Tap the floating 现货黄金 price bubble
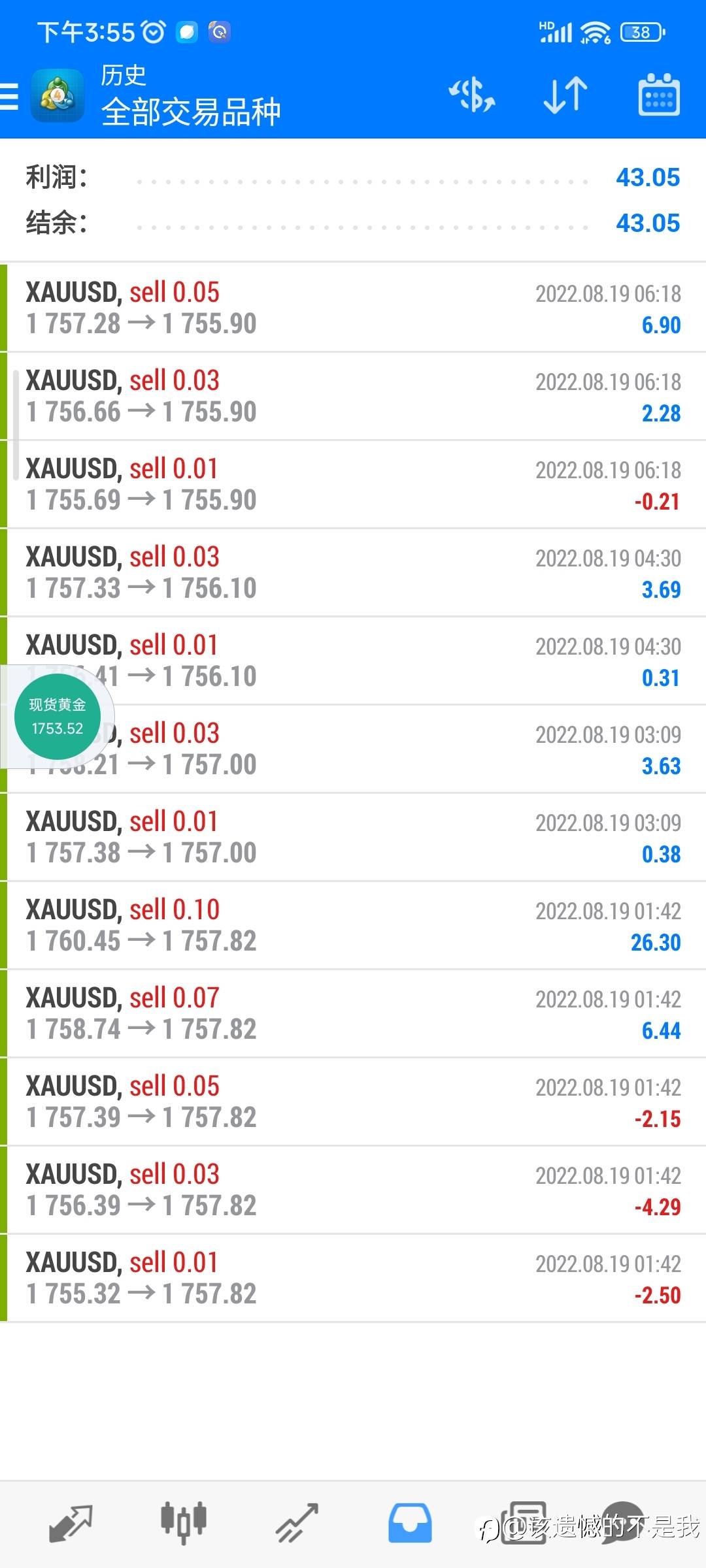The width and height of the screenshot is (706, 1568). [58, 717]
